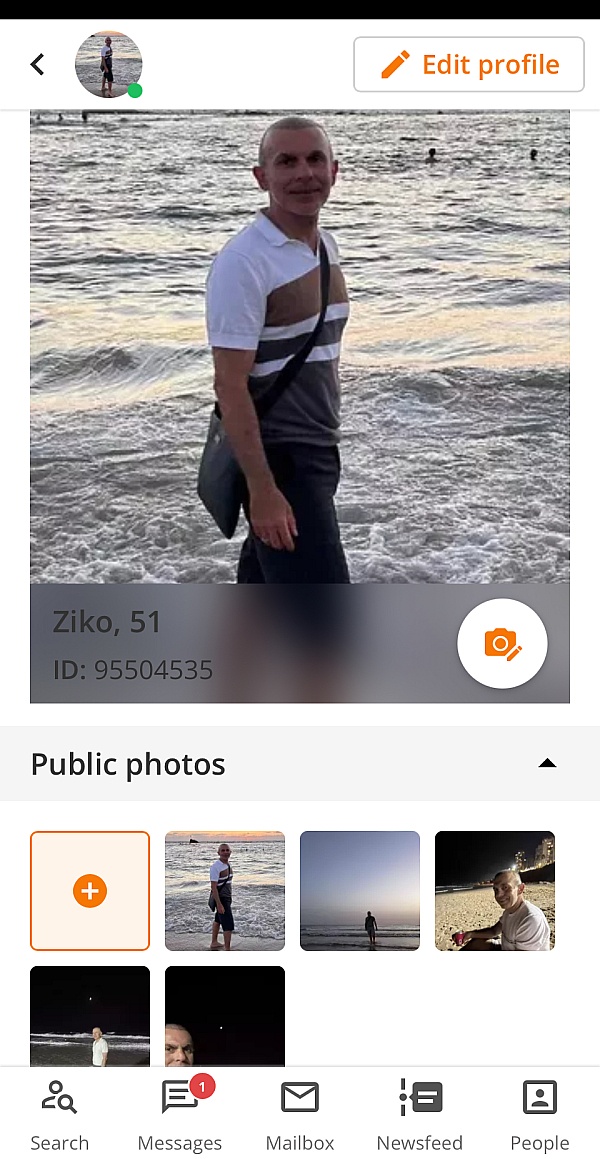
Task: Open the People tab
Action: (540, 1115)
